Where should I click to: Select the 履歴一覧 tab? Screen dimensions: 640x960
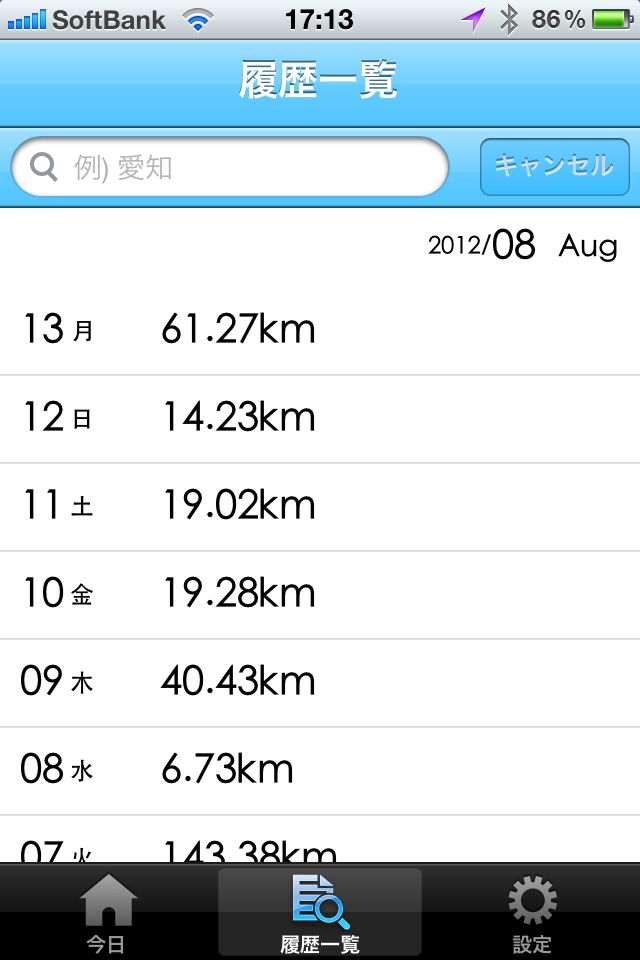[320, 912]
